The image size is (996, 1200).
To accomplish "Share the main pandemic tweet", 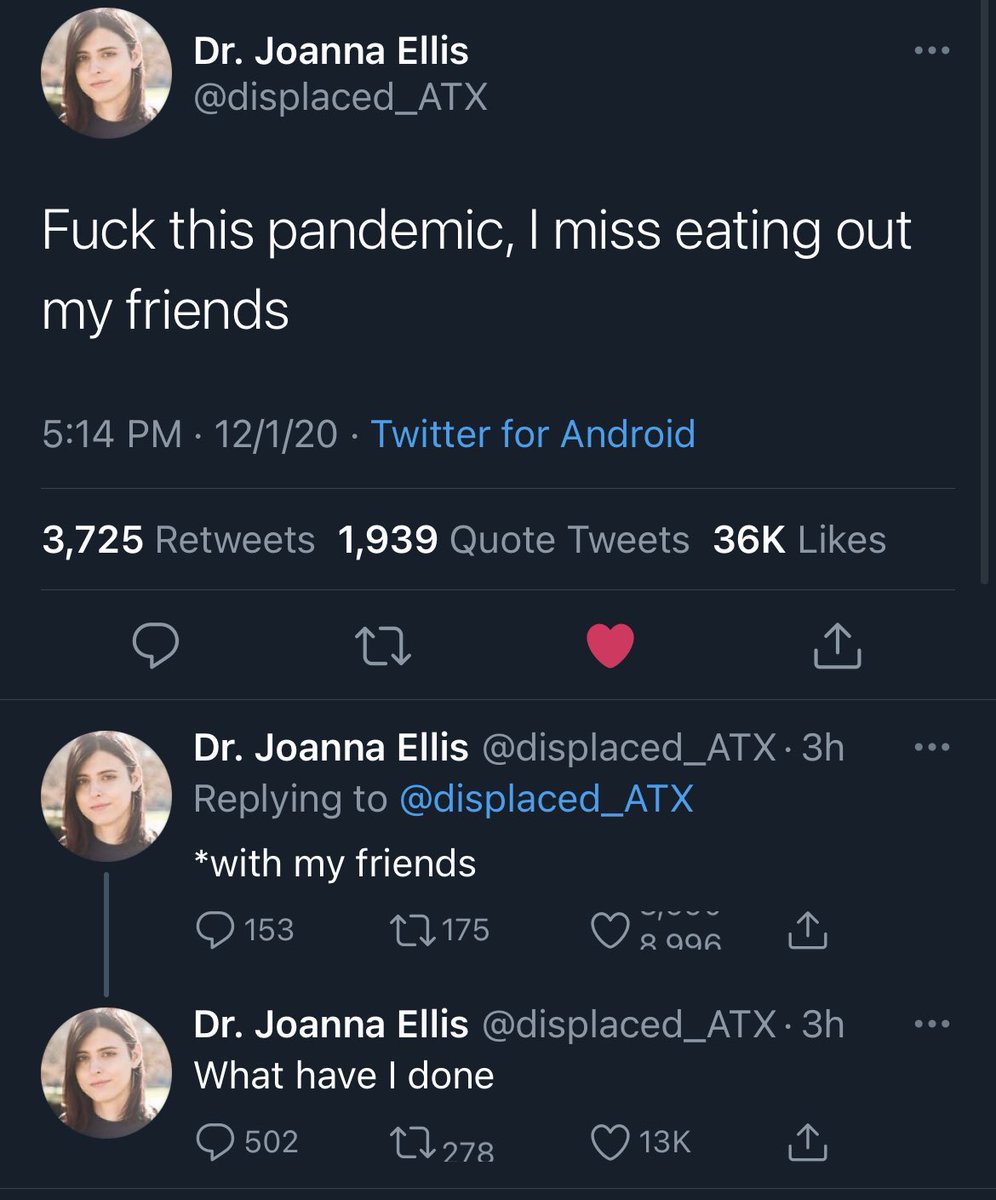I will (836, 647).
